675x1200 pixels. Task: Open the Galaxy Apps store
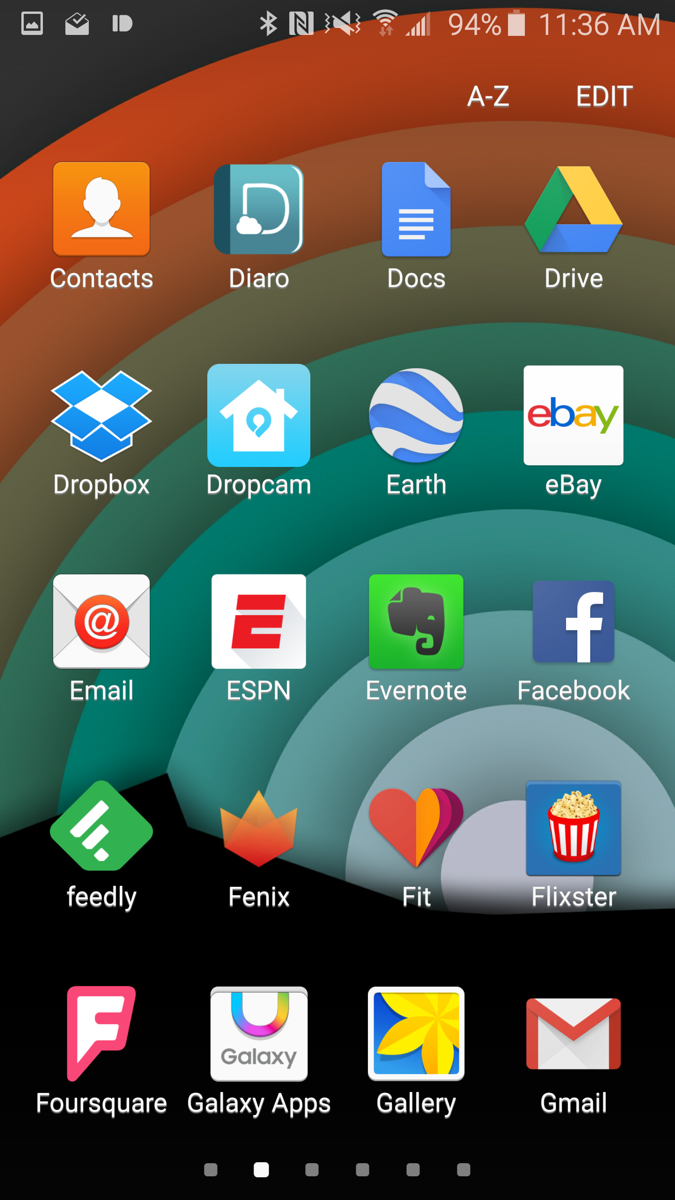pos(258,1034)
